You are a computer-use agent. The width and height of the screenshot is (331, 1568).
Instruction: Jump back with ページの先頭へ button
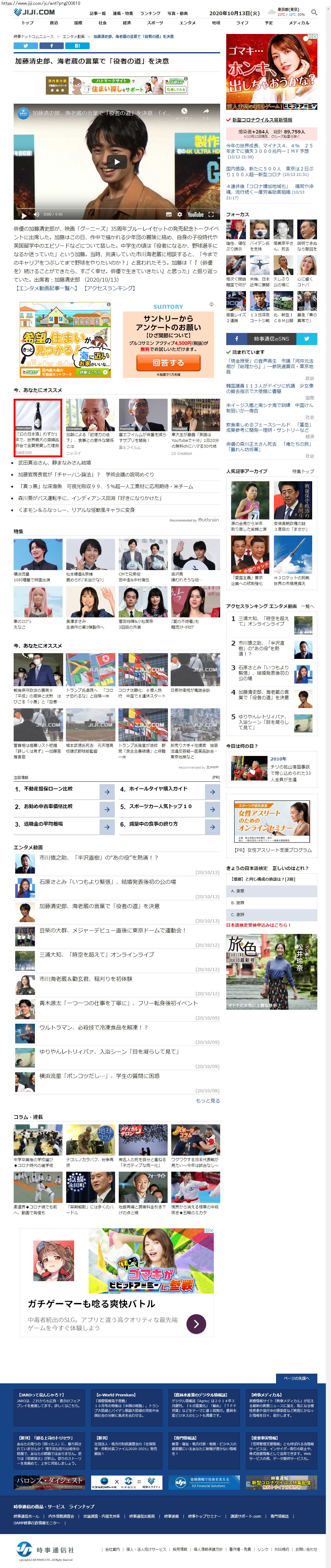coord(297,1378)
